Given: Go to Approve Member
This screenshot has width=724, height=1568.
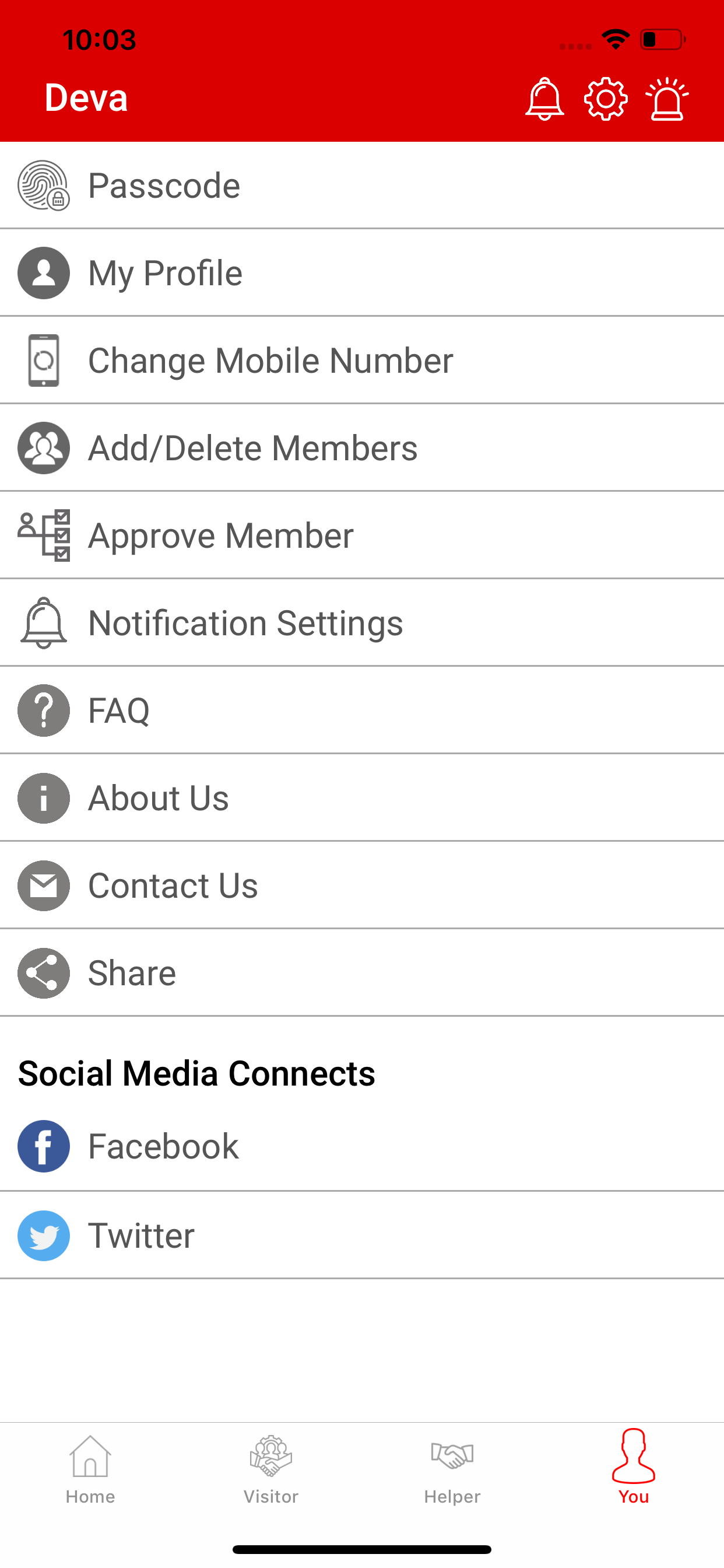Looking at the screenshot, I should click(x=362, y=535).
